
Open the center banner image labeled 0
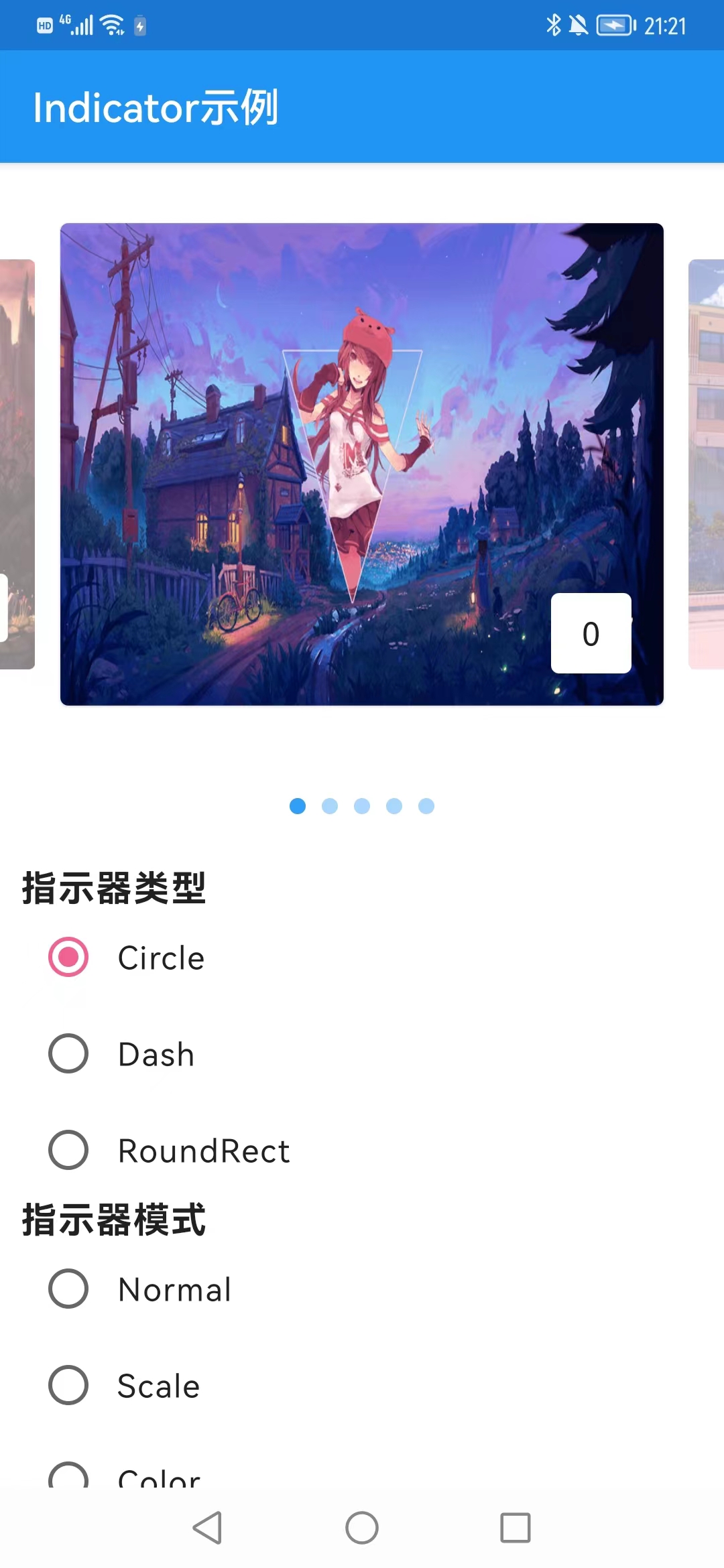point(362,464)
